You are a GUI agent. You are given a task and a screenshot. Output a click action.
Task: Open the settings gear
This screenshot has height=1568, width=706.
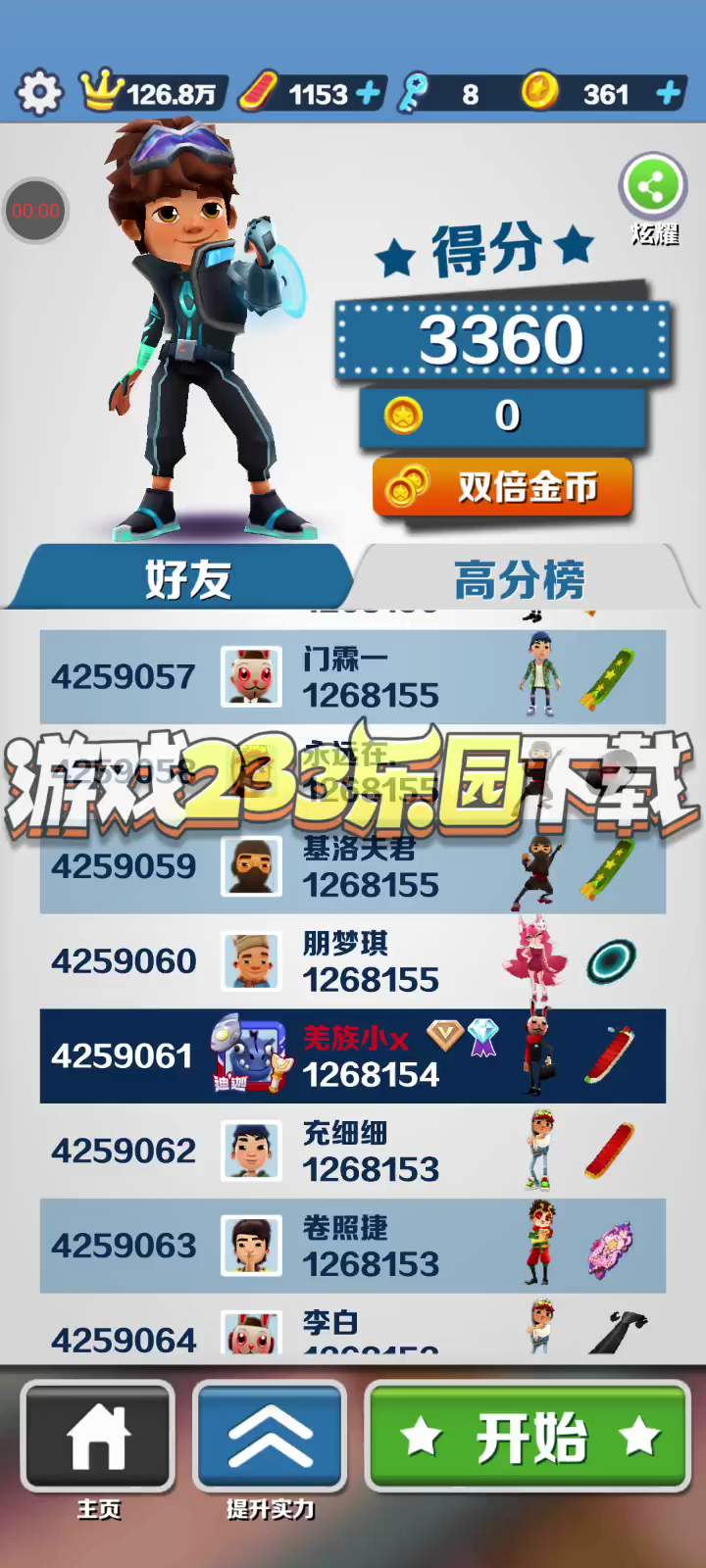click(x=39, y=94)
